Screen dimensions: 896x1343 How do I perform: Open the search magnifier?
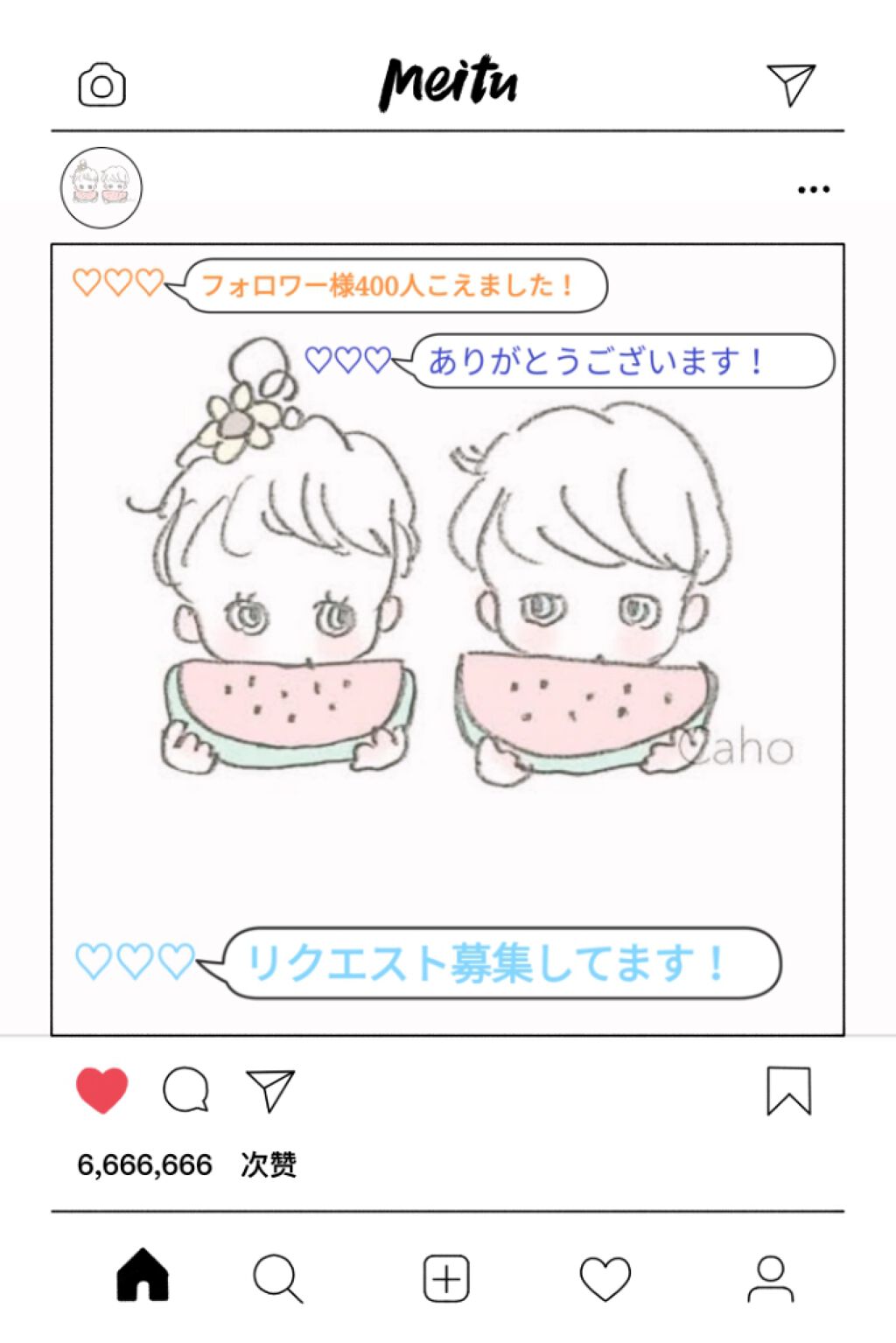coord(275,1277)
